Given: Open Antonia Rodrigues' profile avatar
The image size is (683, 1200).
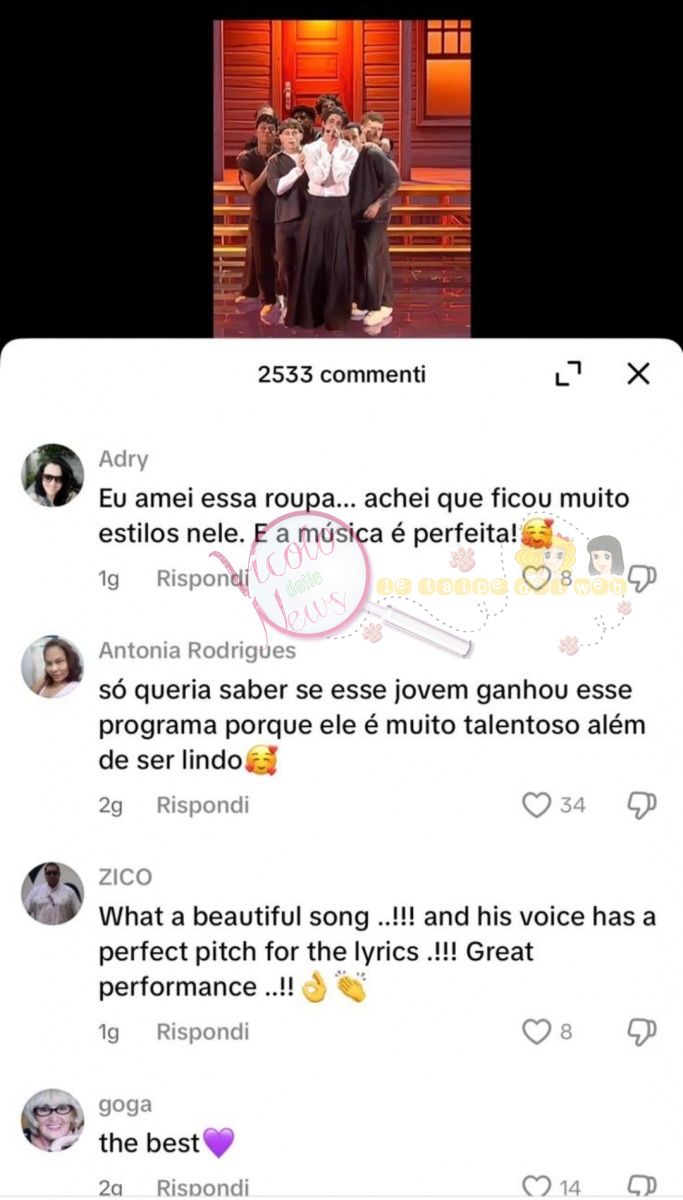Looking at the screenshot, I should point(53,666).
